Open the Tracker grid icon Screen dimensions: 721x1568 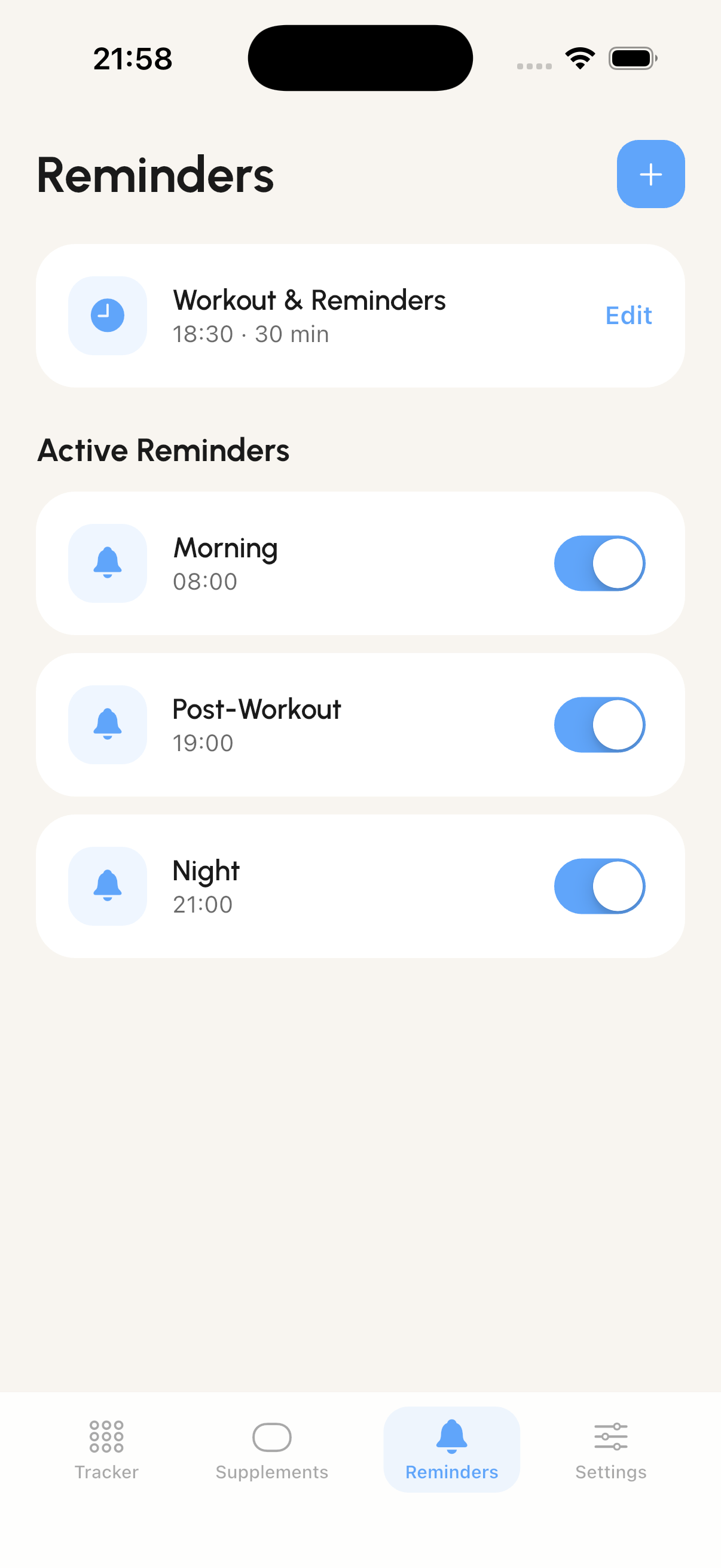106,1436
